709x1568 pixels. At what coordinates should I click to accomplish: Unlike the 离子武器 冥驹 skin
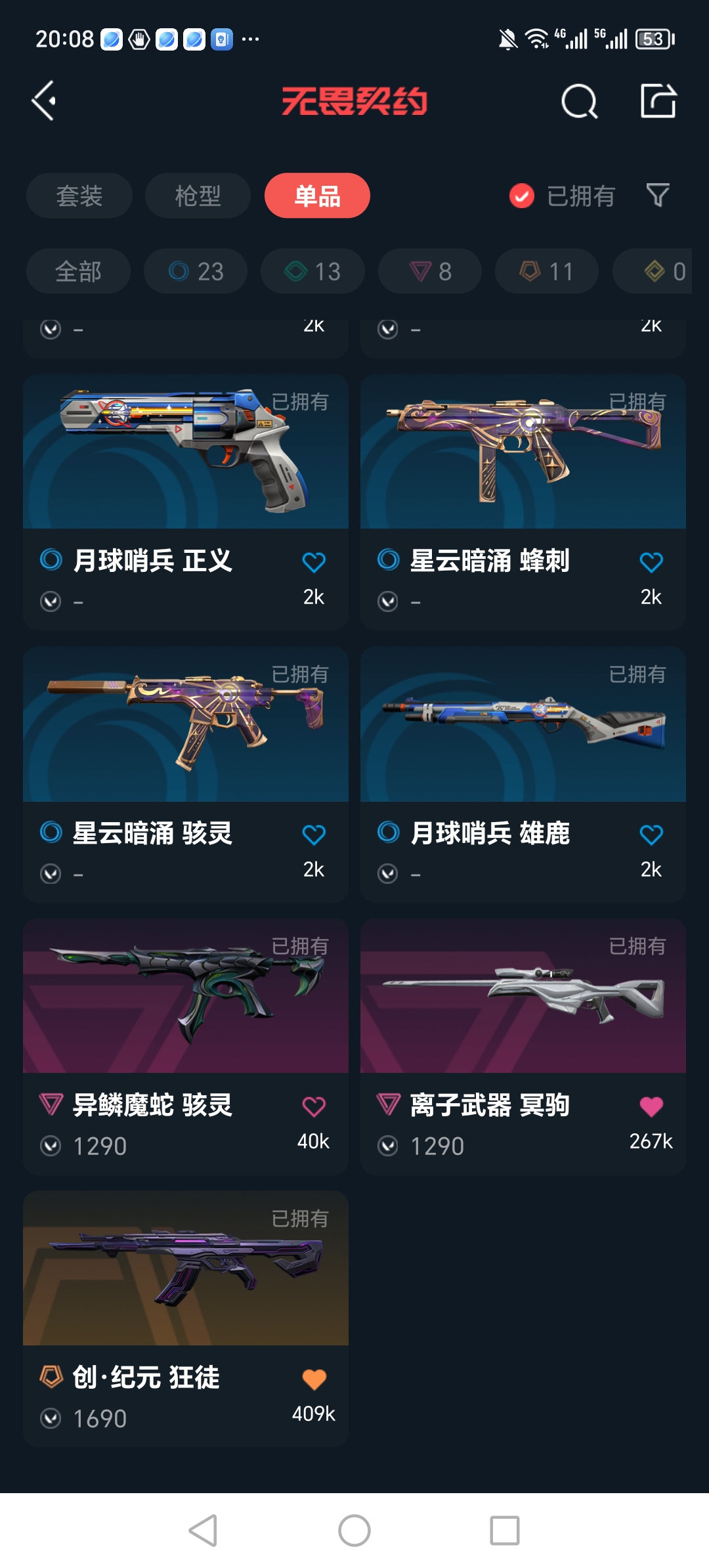tap(651, 1107)
